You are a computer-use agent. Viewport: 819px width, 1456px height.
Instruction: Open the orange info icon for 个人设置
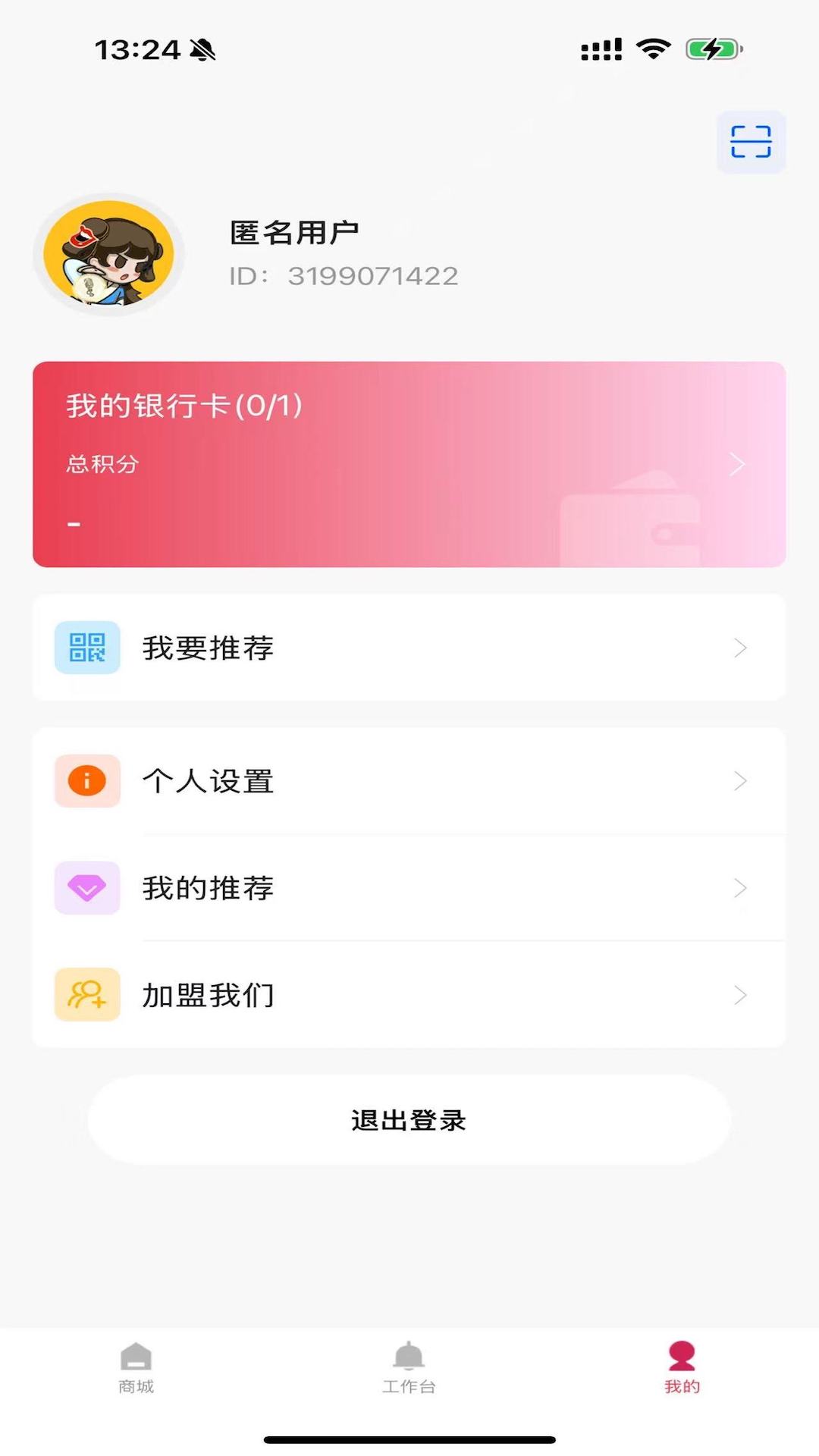pos(86,781)
